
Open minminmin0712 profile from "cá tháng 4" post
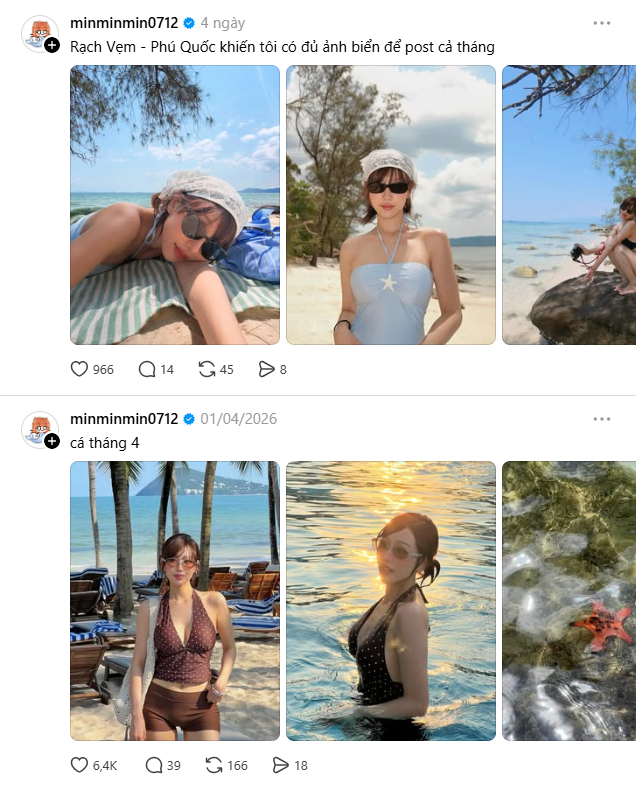click(x=124, y=419)
